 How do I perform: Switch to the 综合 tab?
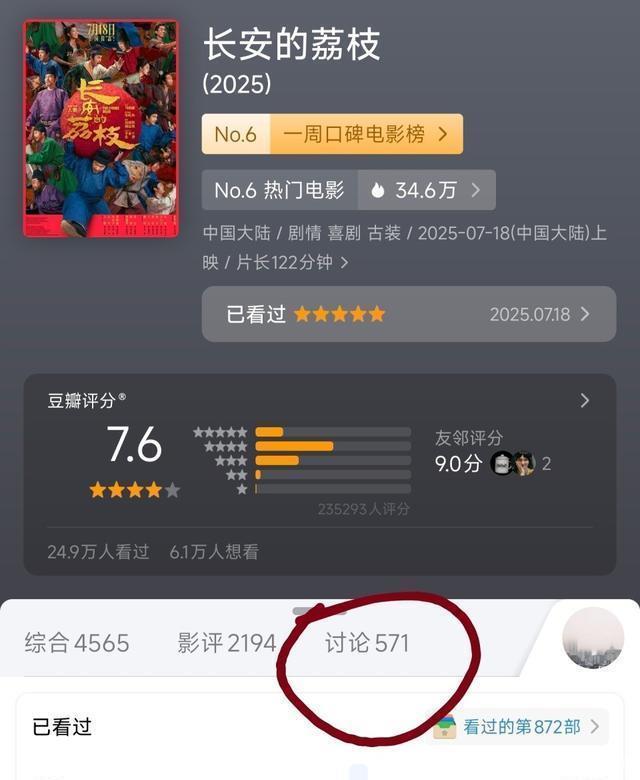pos(77,643)
